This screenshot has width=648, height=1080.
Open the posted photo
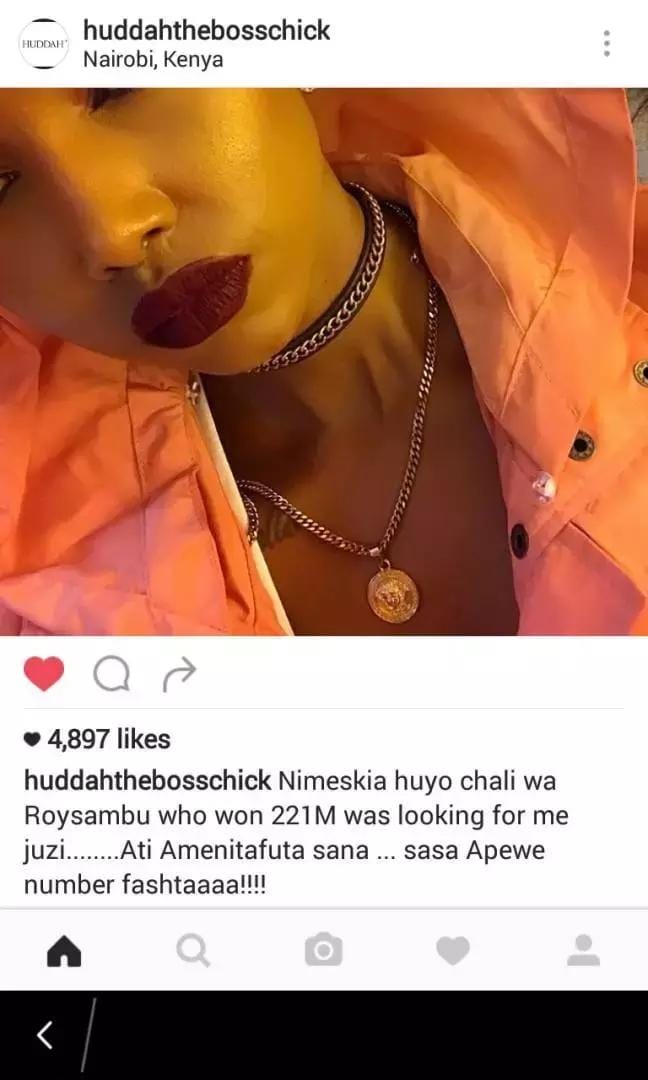click(x=324, y=362)
